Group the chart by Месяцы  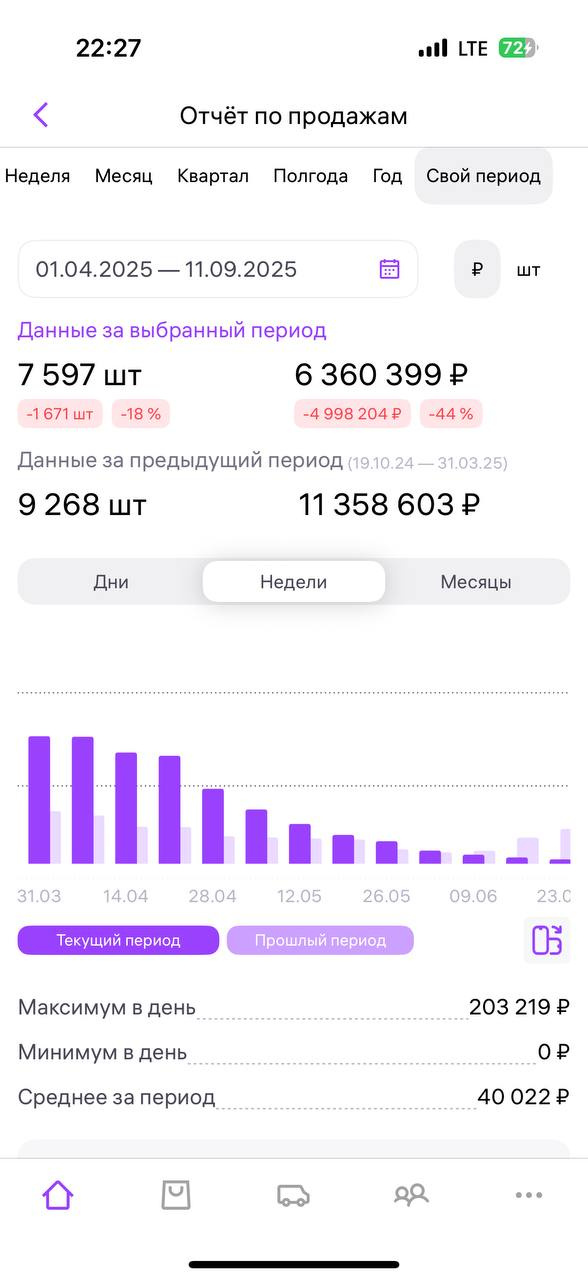[x=476, y=582]
